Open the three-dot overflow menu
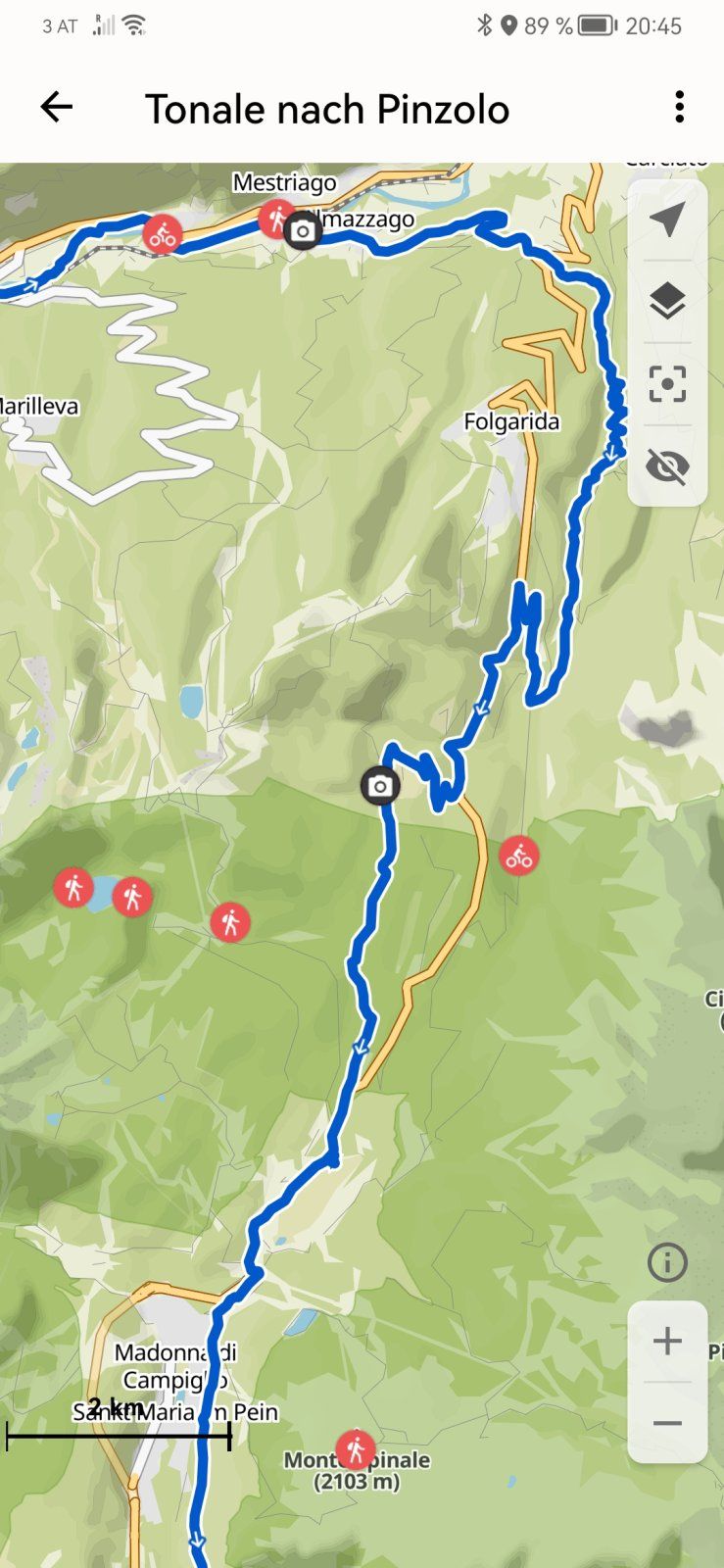The image size is (724, 1568). (x=679, y=107)
